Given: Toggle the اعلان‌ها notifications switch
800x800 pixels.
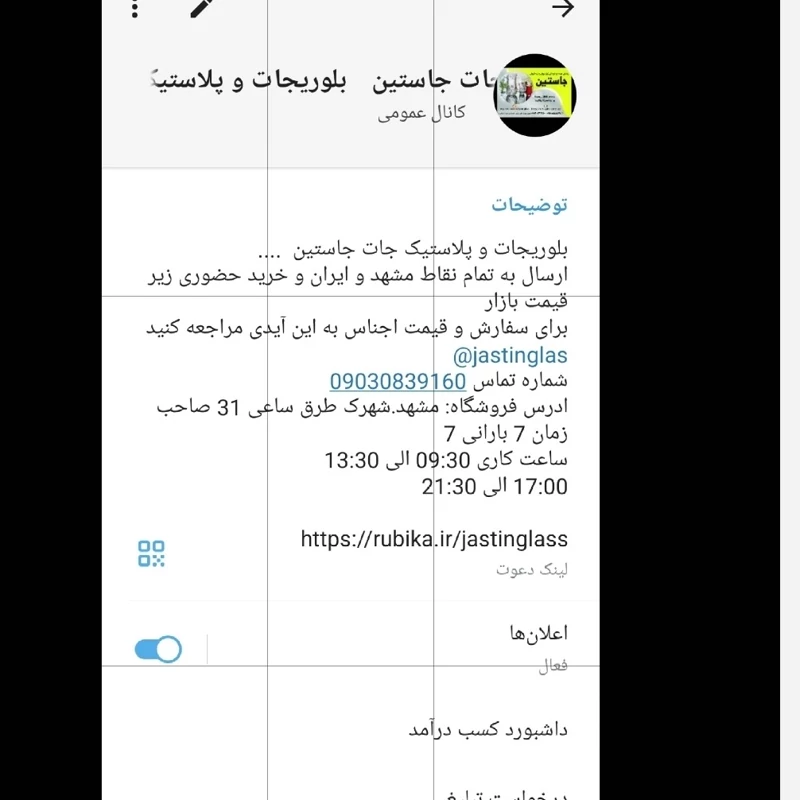Looking at the screenshot, I should click(x=158, y=650).
